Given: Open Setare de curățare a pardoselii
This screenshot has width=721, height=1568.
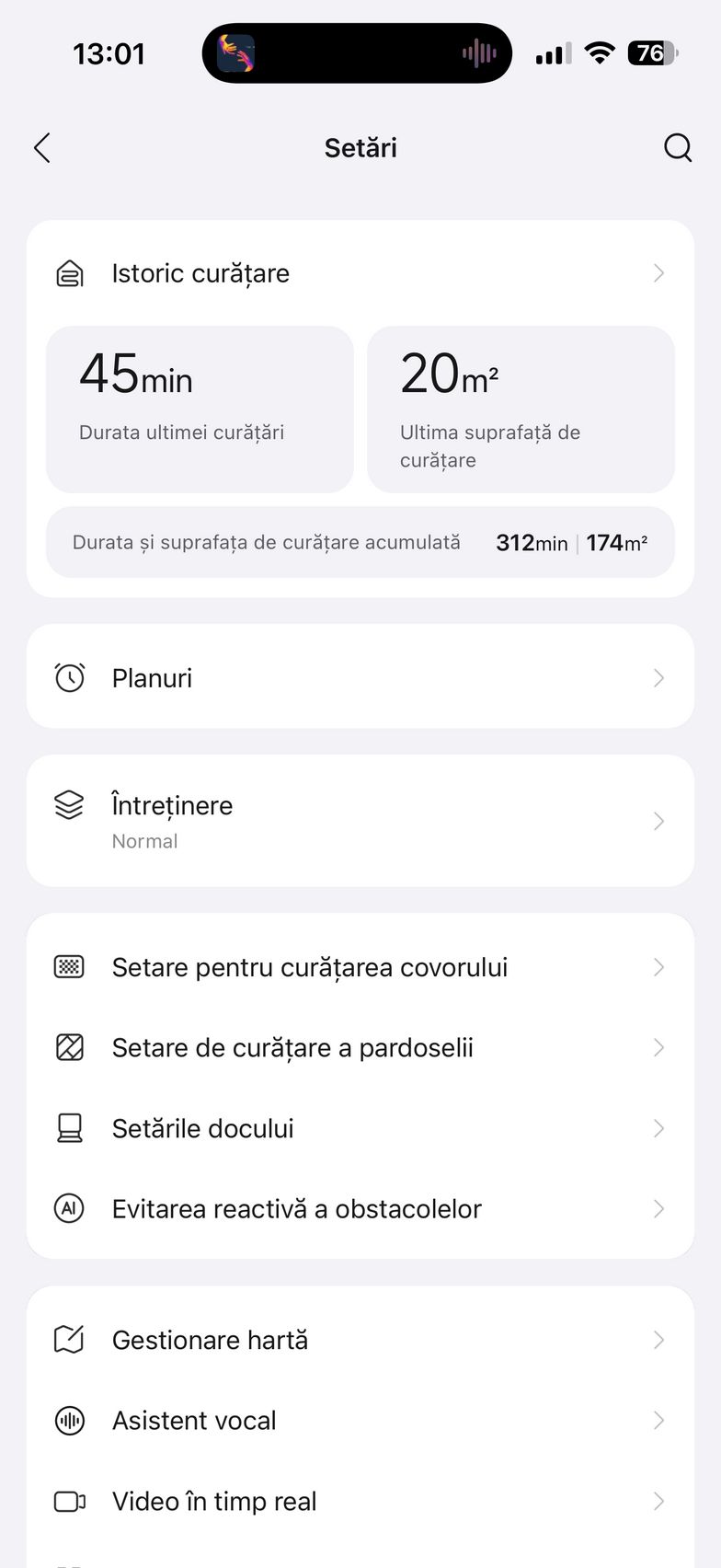Looking at the screenshot, I should (x=360, y=1047).
